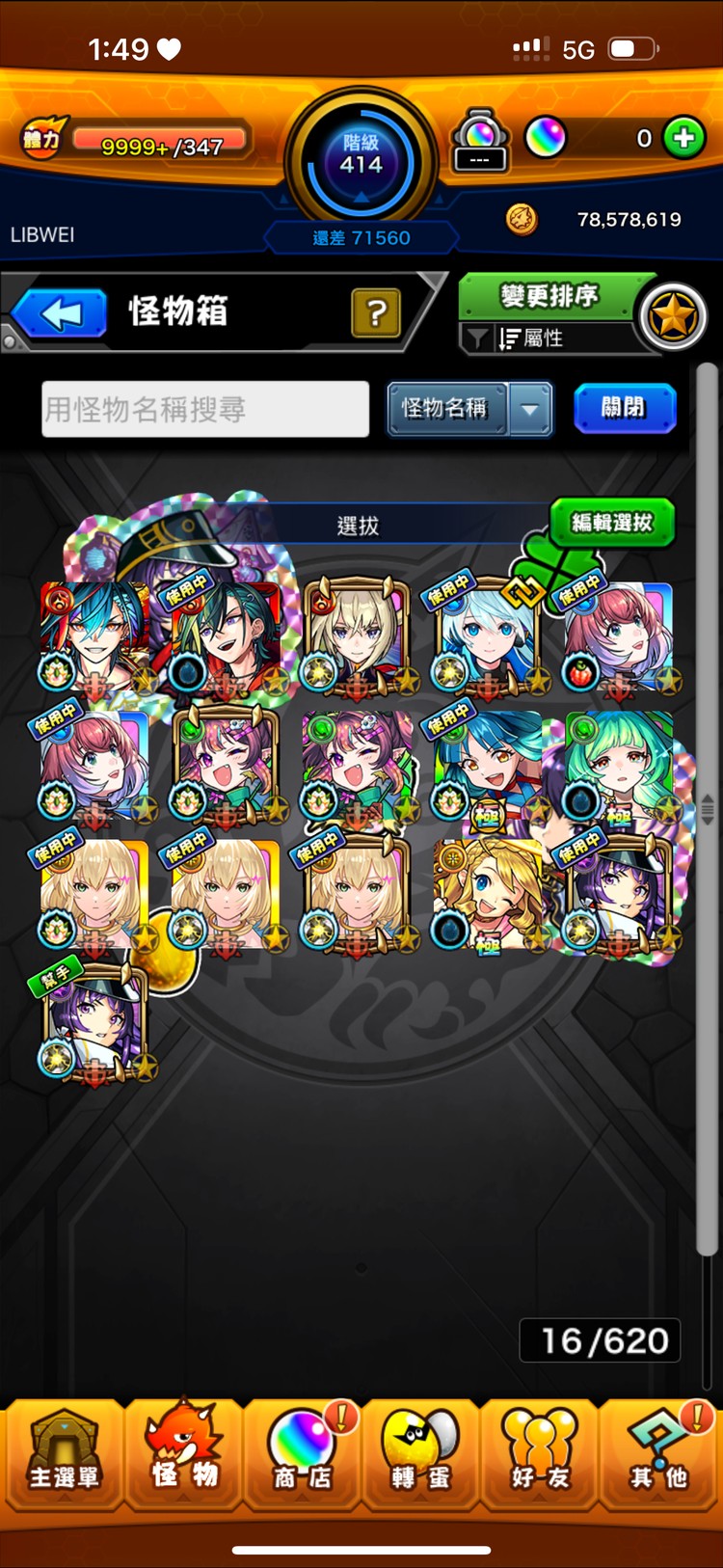This screenshot has width=723, height=1568.
Task: Open the gacha machine icon beside the orb
Action: pos(480,140)
